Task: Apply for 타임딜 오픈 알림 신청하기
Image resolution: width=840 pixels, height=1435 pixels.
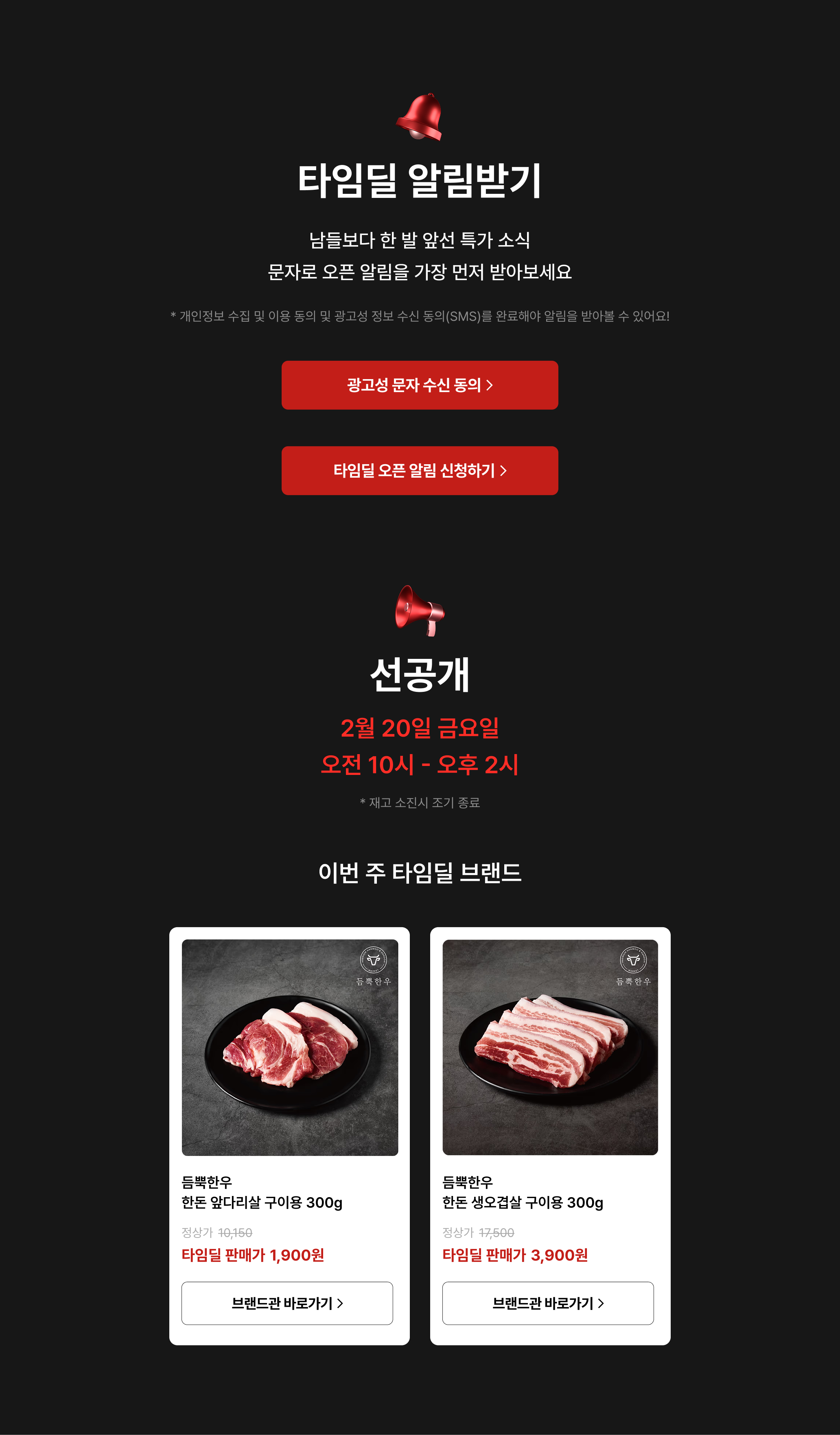Action: pyautogui.click(x=420, y=470)
